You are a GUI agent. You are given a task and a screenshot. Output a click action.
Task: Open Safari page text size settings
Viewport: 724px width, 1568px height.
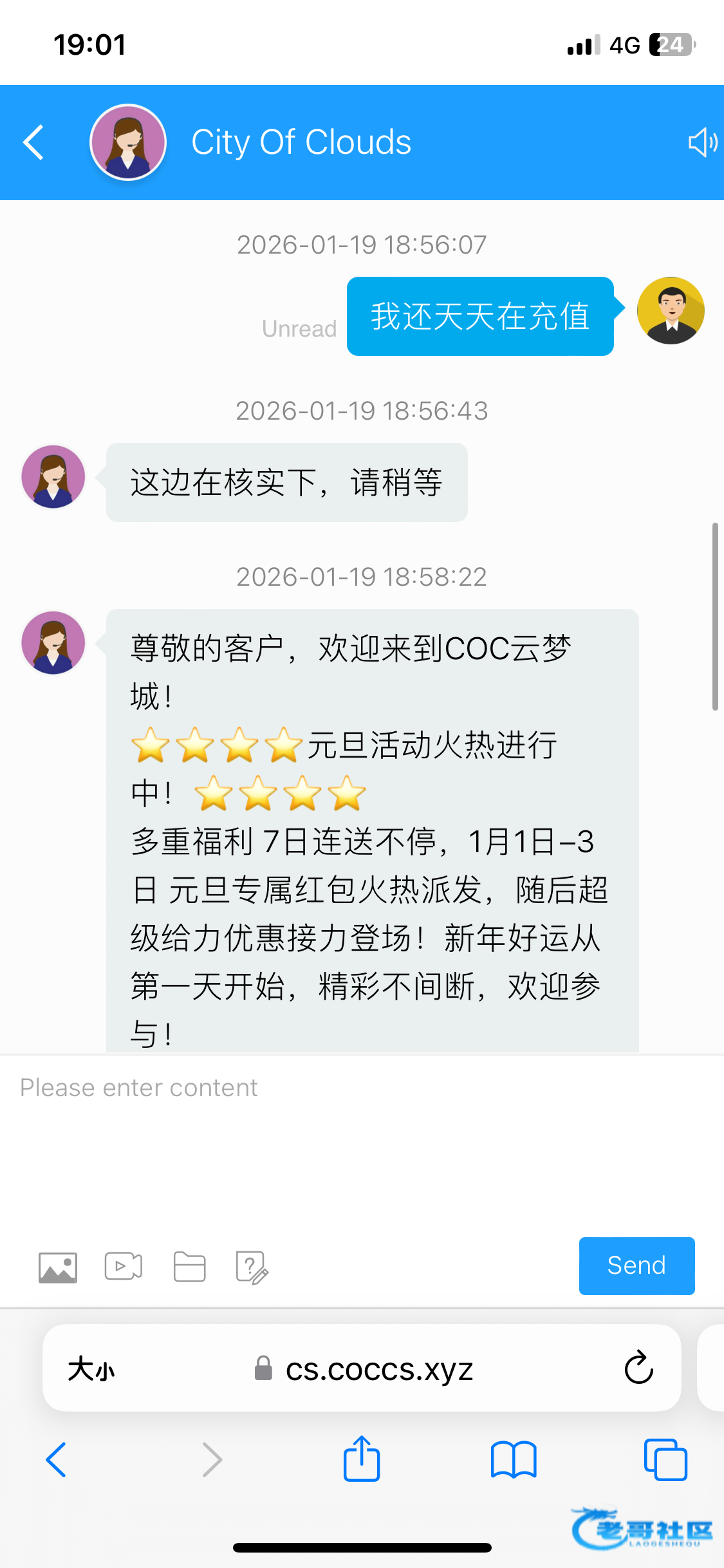(91, 1368)
